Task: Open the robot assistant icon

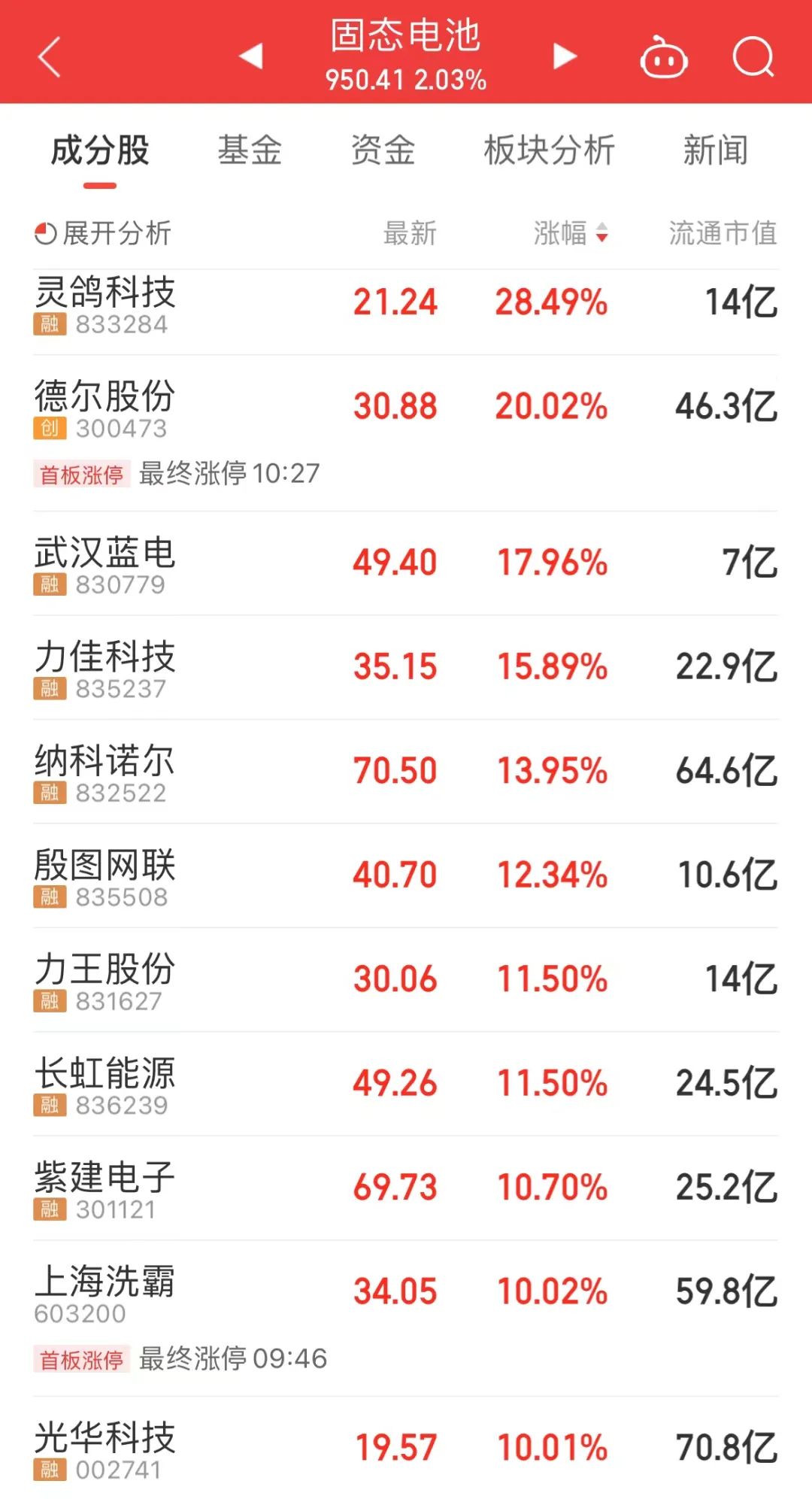Action: tap(663, 56)
